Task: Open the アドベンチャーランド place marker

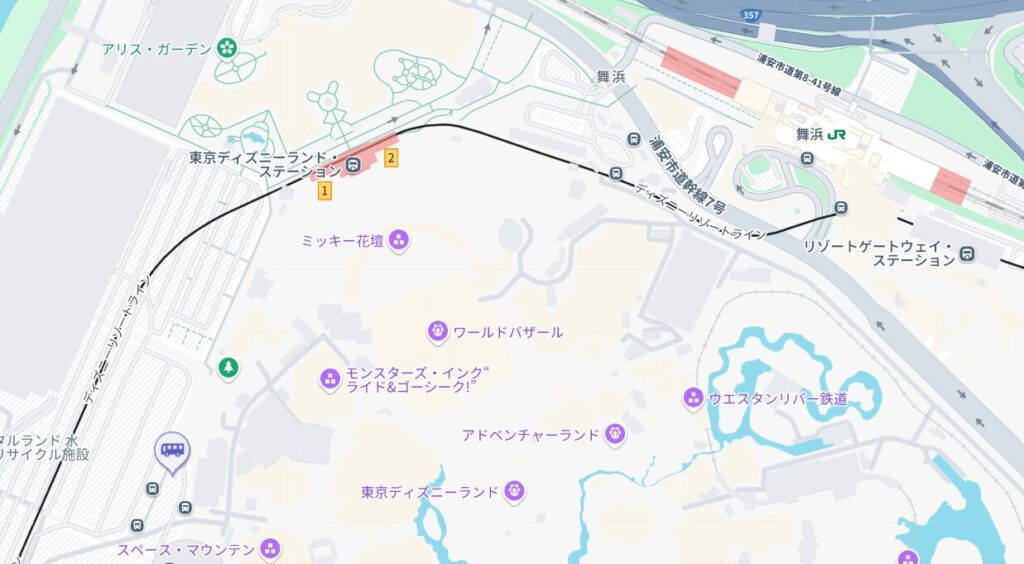Action: 615,434
